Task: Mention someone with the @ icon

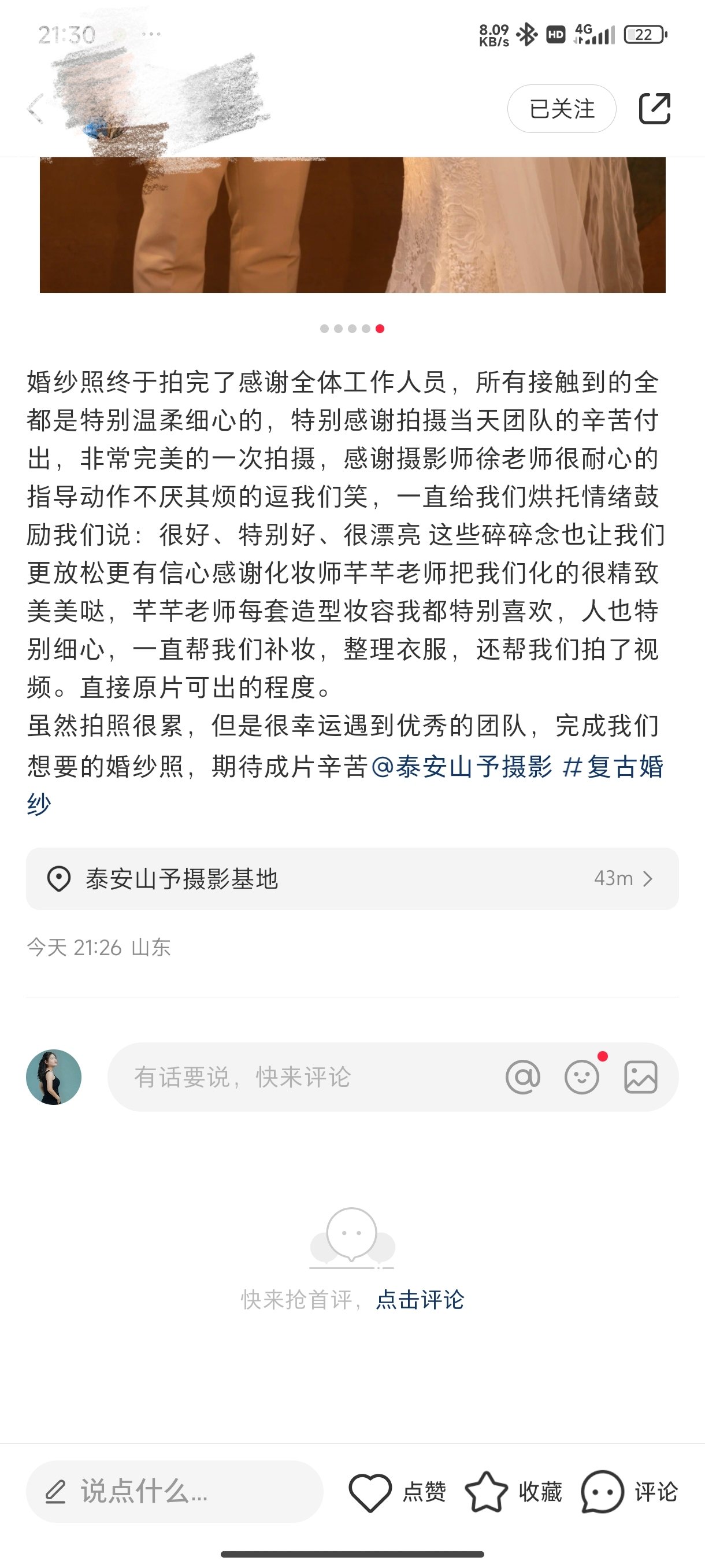Action: point(522,1077)
